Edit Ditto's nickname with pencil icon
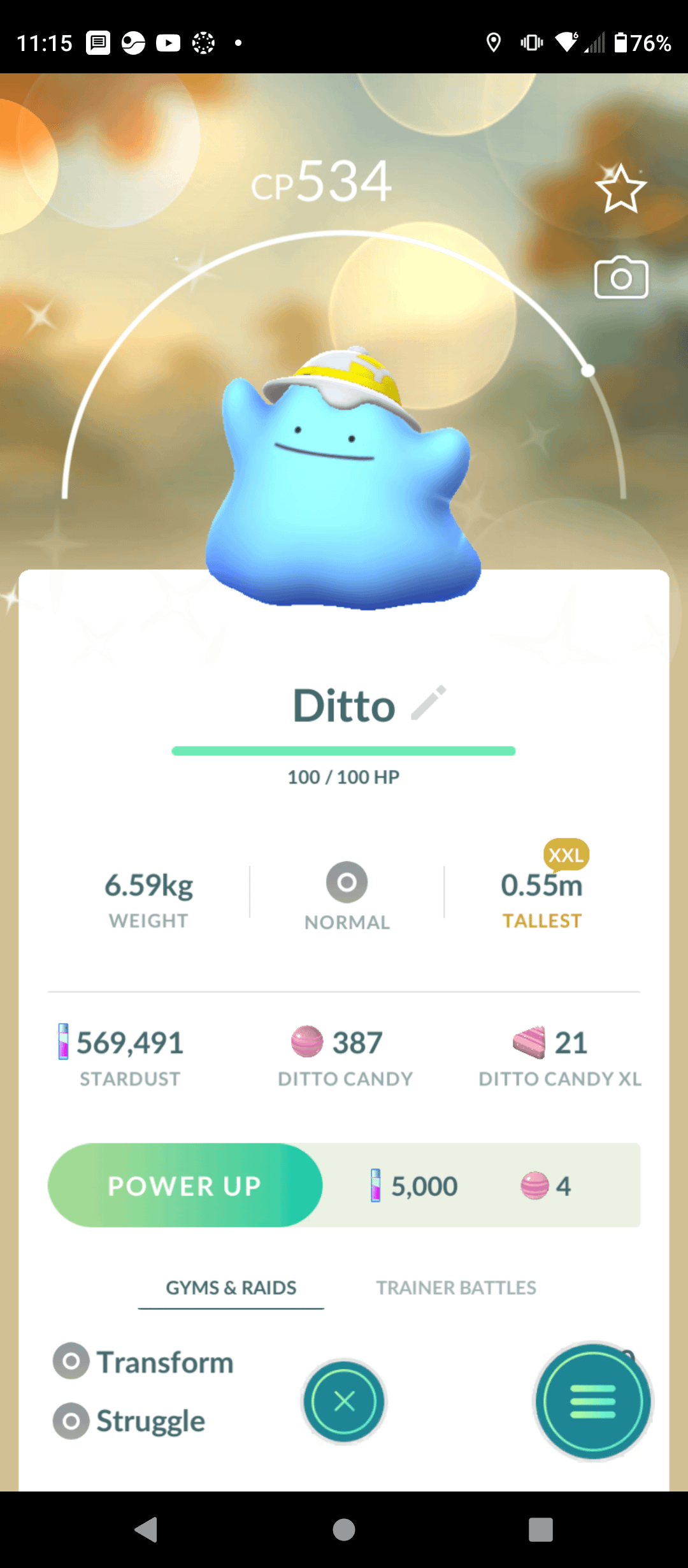The width and height of the screenshot is (688, 1568). coord(429,703)
